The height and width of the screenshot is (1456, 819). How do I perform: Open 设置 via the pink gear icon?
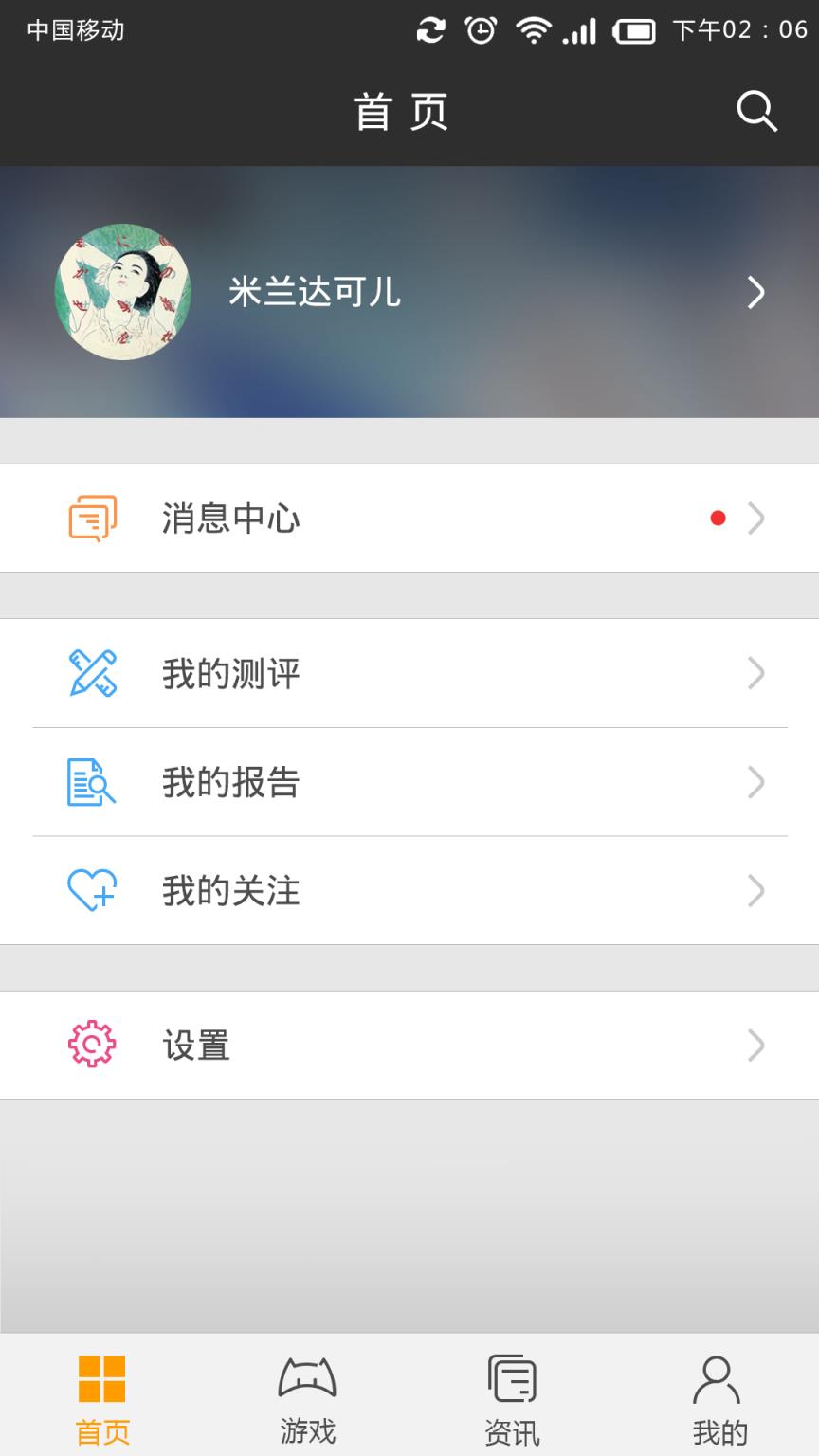pyautogui.click(x=90, y=1046)
